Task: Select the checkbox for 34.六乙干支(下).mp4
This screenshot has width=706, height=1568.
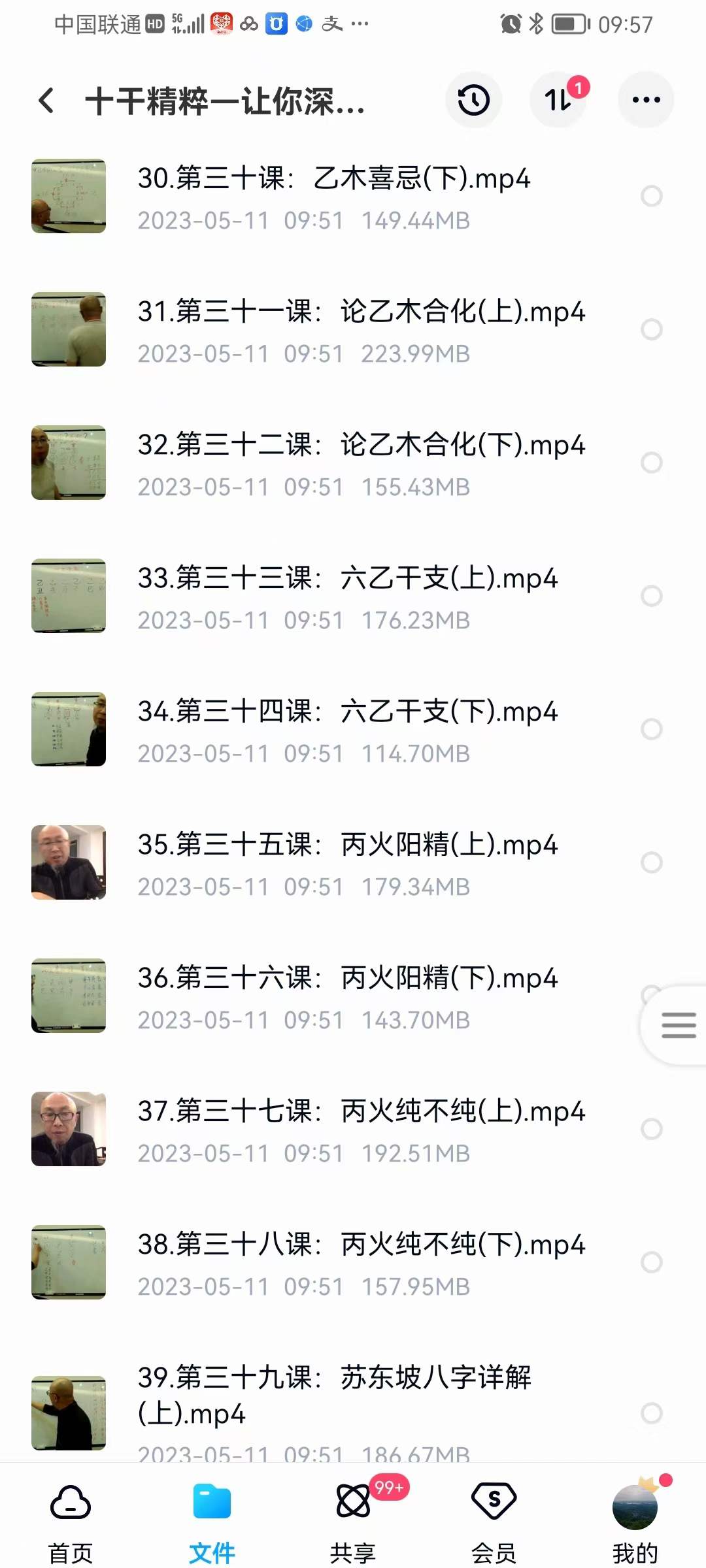Action: click(652, 729)
